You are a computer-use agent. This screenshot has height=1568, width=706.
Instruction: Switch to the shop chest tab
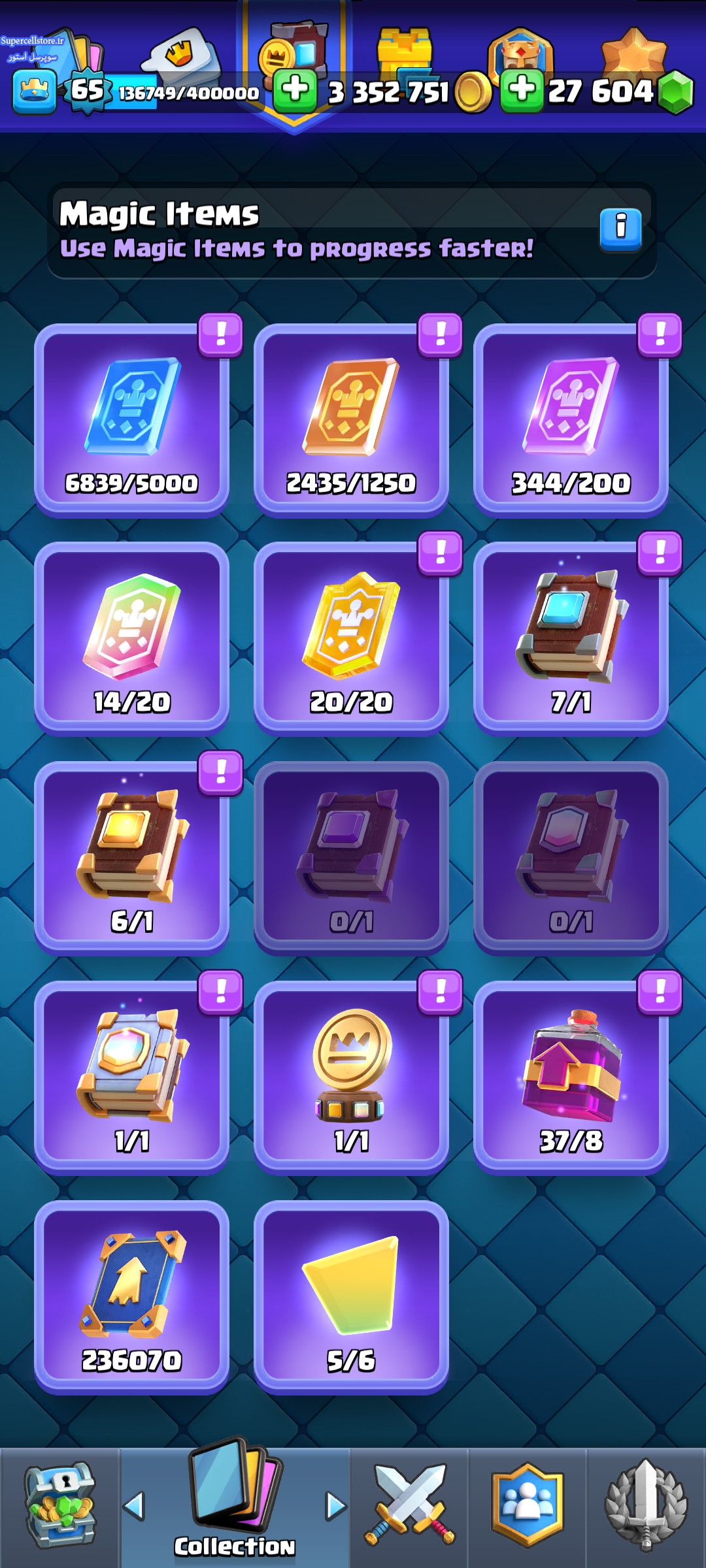click(x=59, y=1507)
